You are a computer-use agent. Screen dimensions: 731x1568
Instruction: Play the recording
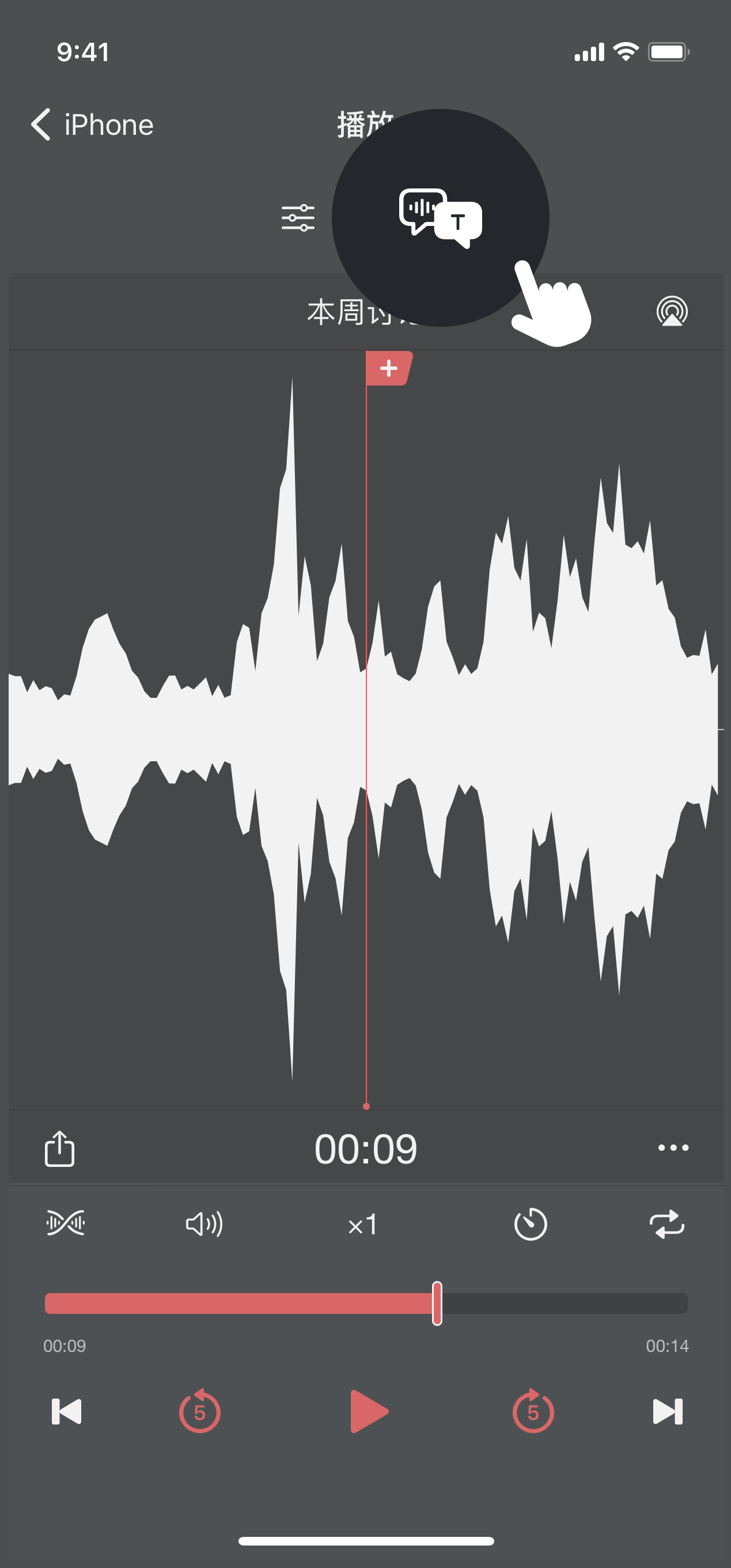point(368,1412)
